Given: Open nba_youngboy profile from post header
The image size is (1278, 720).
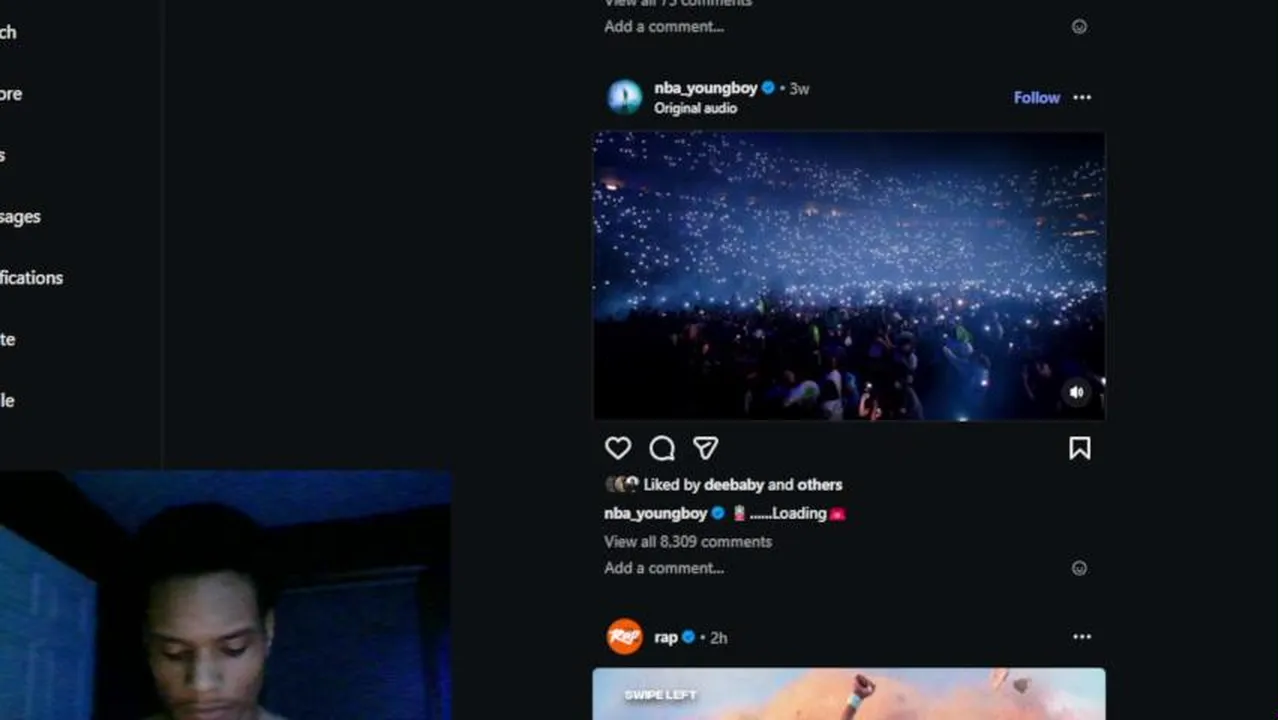Looking at the screenshot, I should coord(705,88).
